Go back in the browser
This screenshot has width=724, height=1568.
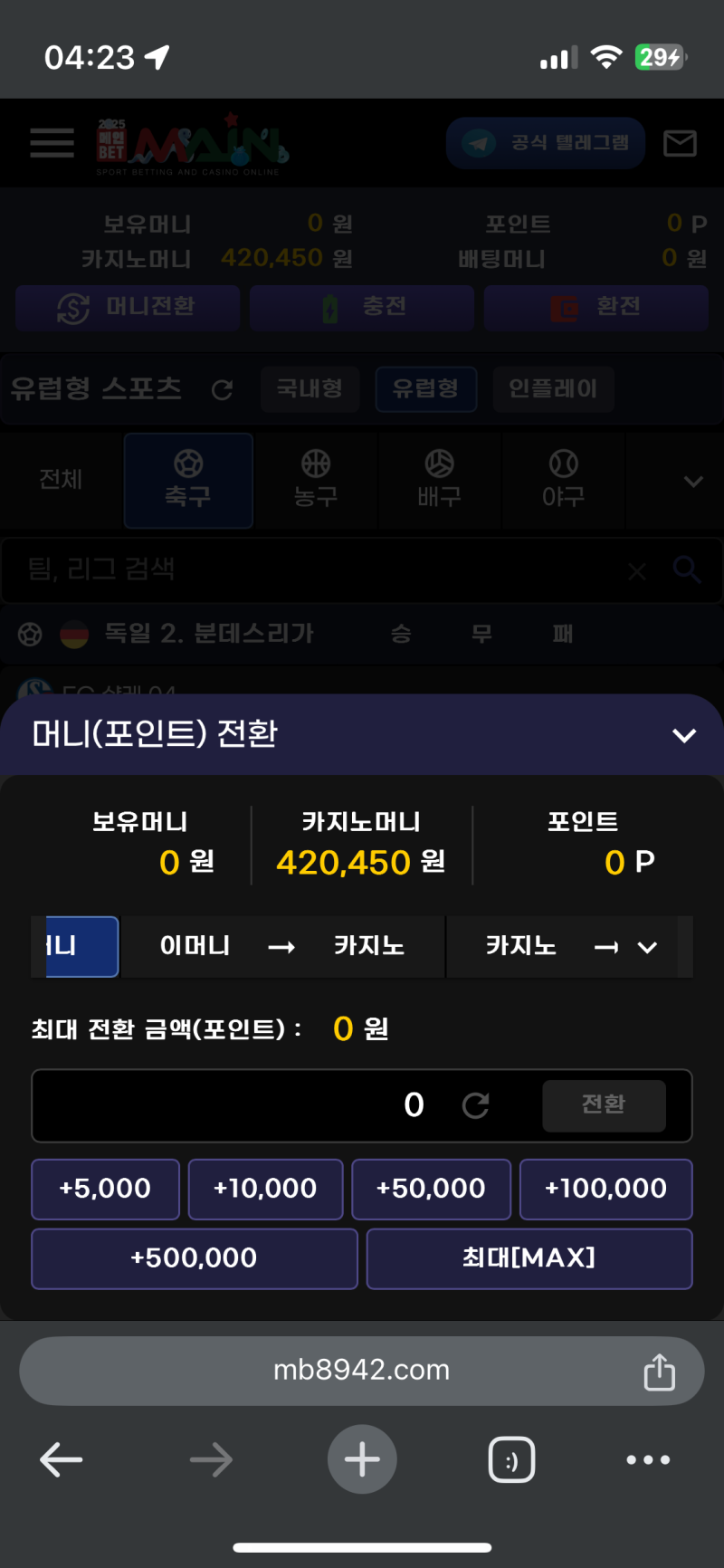(62, 1459)
